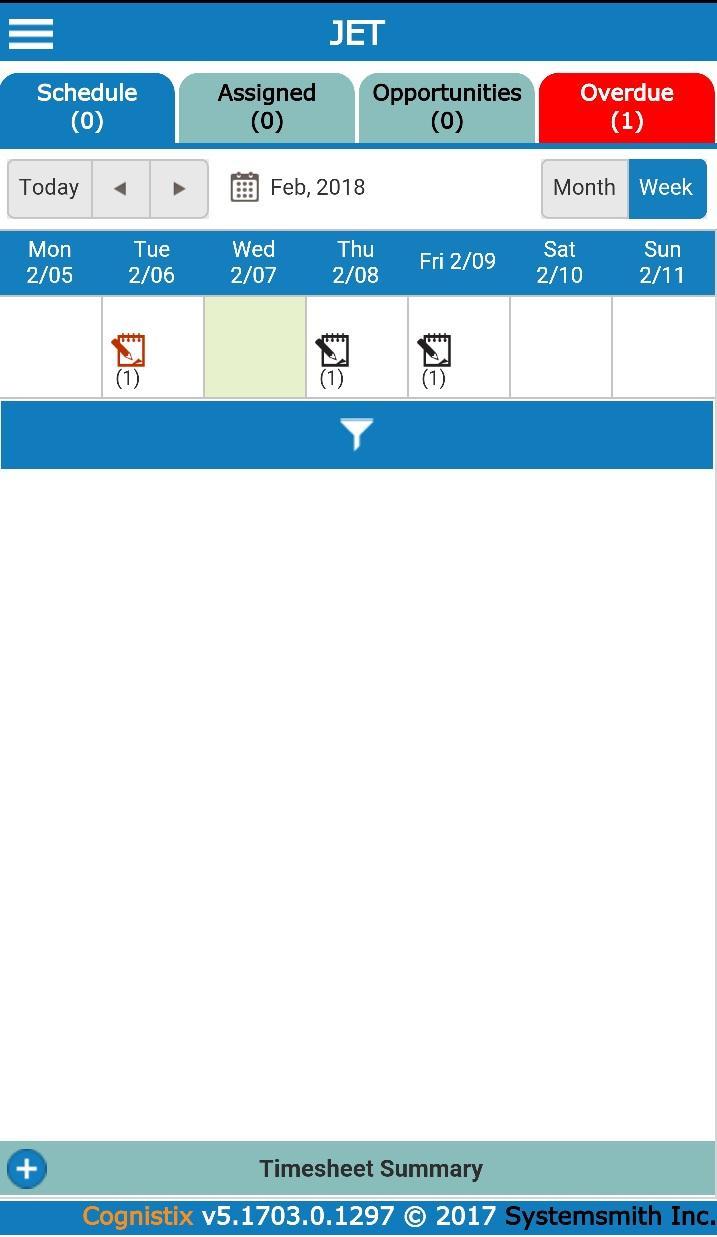Jump to Today

[x=49, y=188]
